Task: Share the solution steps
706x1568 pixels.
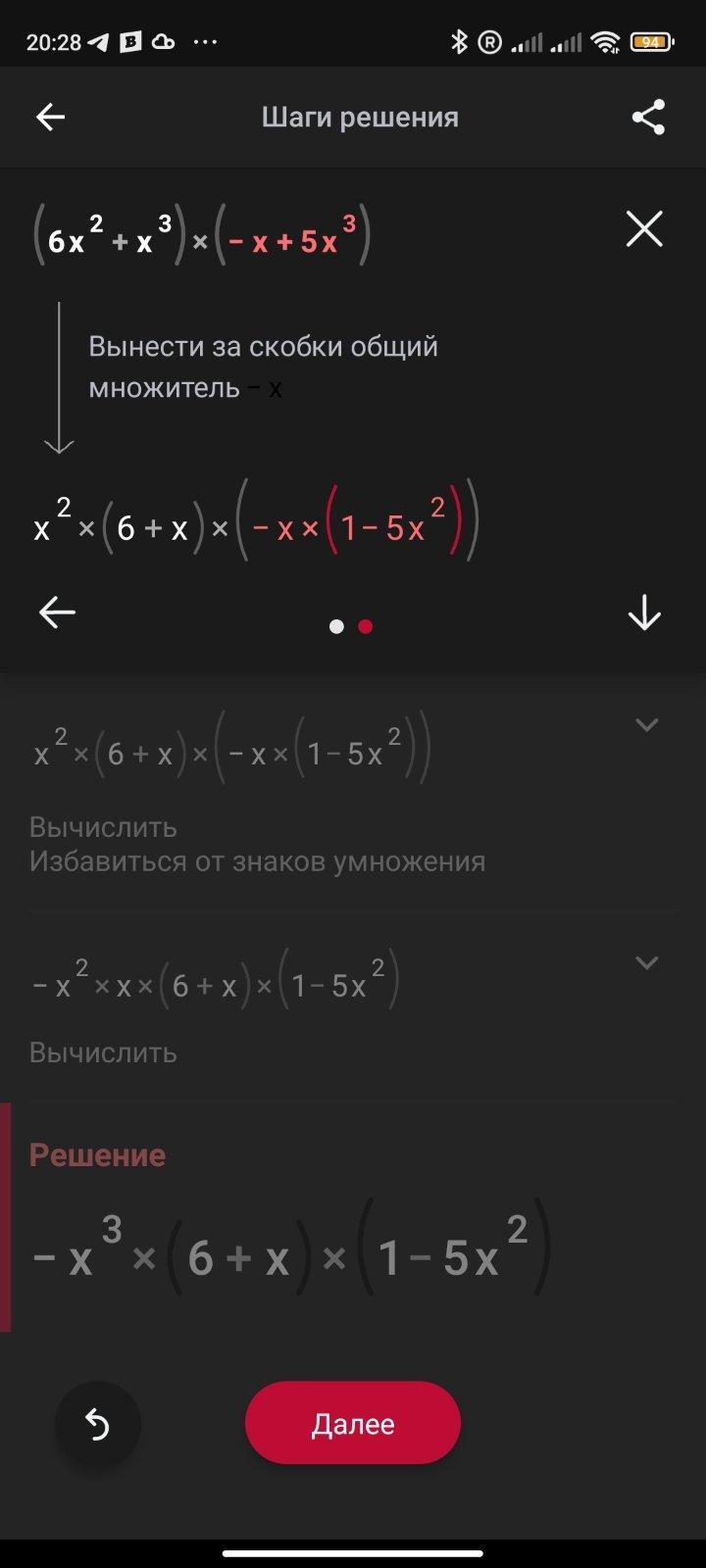Action: tap(648, 118)
